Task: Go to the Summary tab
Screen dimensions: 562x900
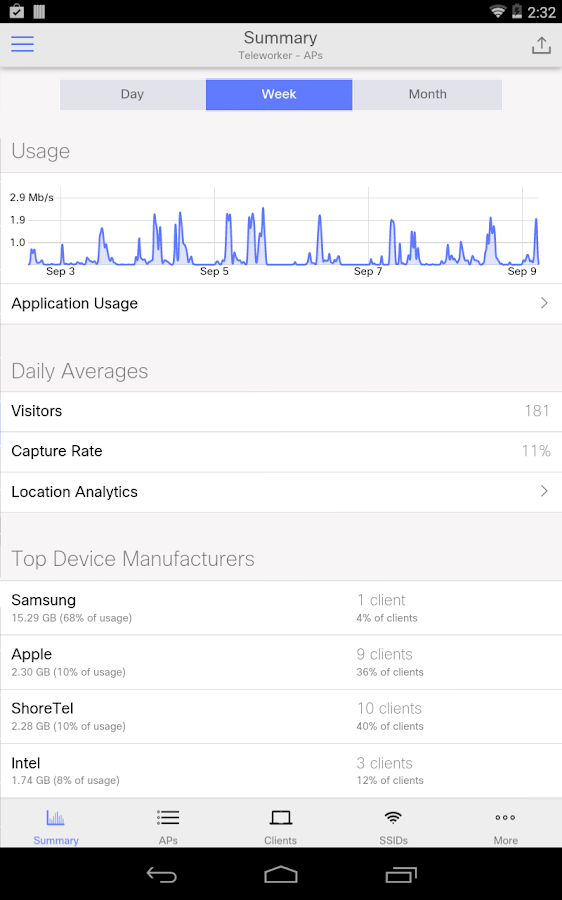Action: pyautogui.click(x=56, y=826)
